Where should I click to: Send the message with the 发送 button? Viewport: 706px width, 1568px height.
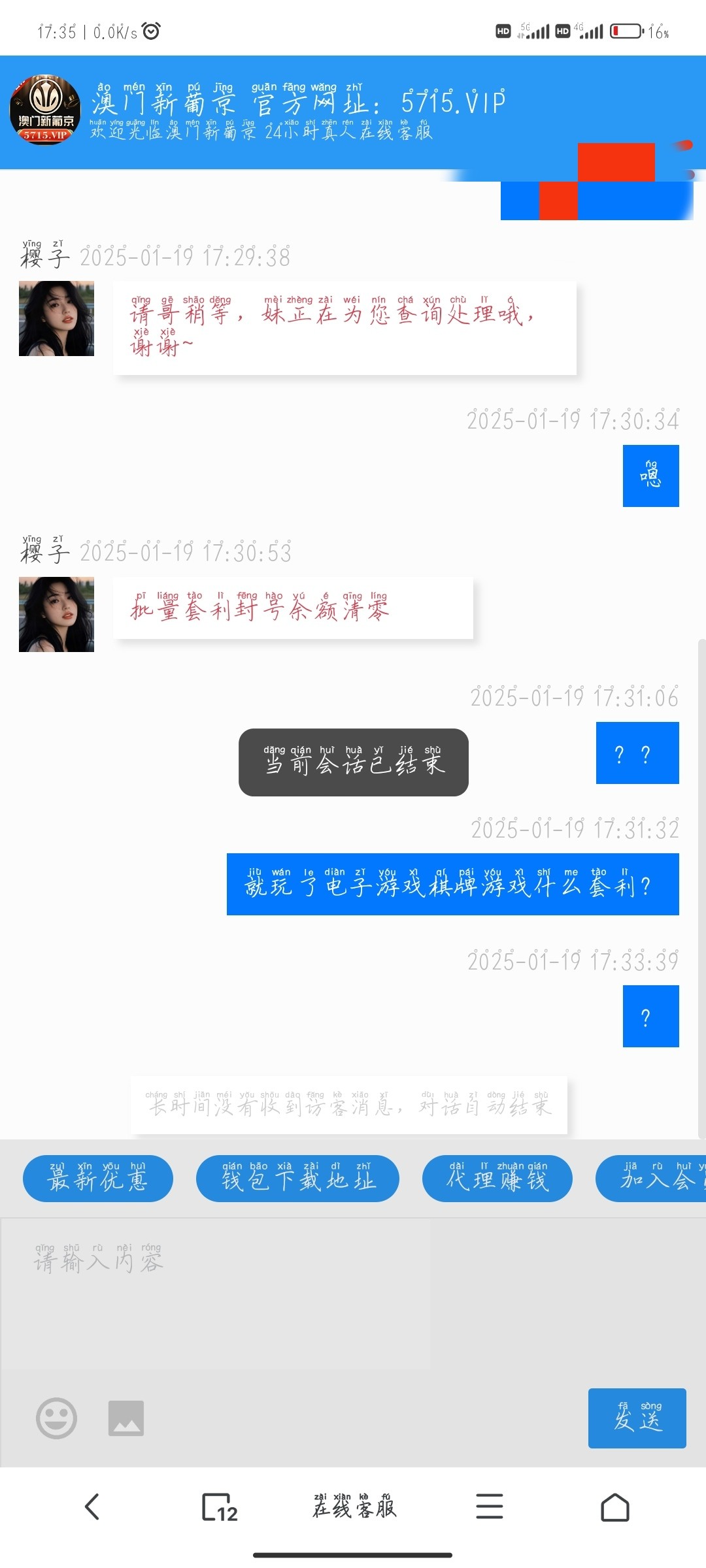[x=637, y=1418]
